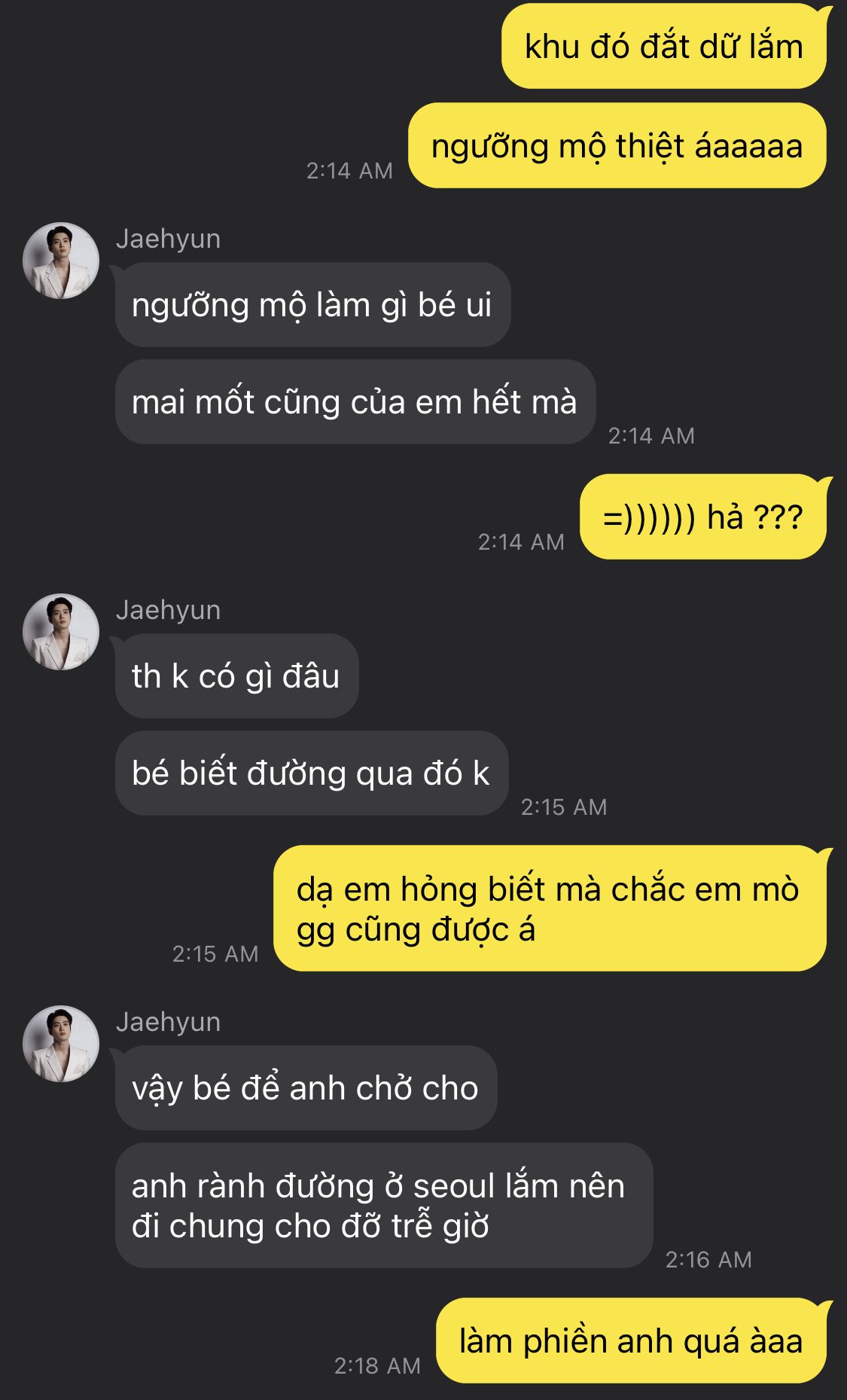View Jaehyun's profile picture near "vậy bé để anh chở cho"
This screenshot has width=847, height=1400.
pyautogui.click(x=61, y=1044)
